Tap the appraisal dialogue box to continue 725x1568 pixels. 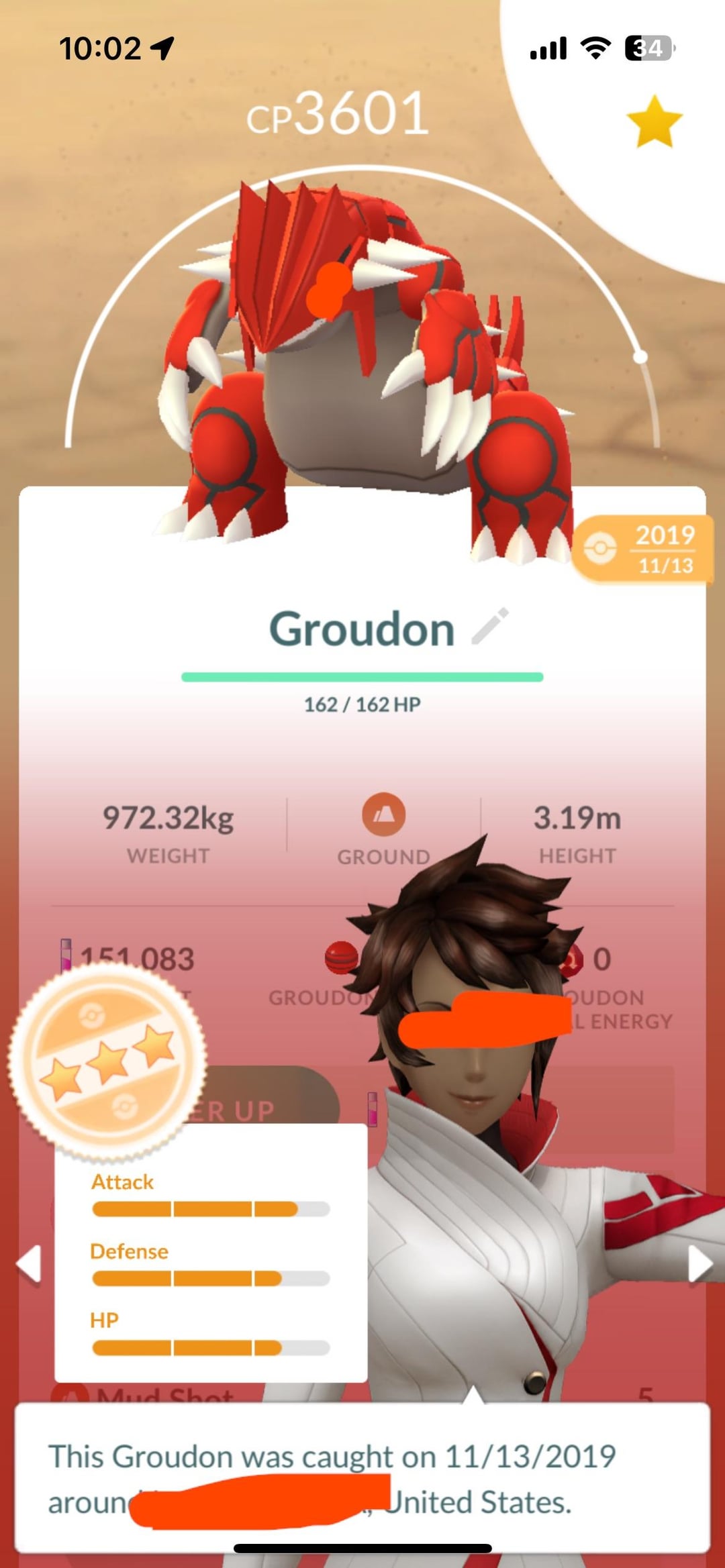[362, 1476]
